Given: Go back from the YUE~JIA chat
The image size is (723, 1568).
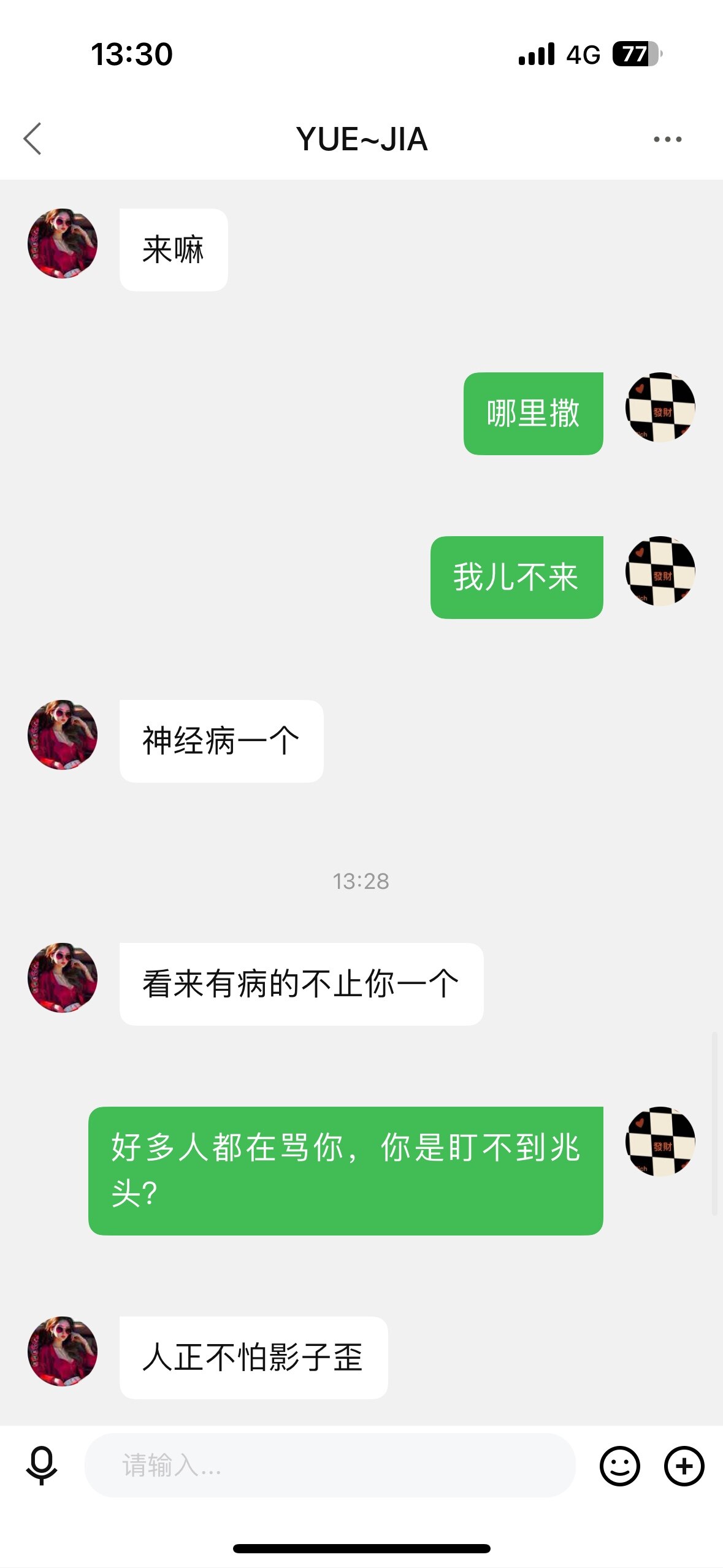Looking at the screenshot, I should pos(33,139).
